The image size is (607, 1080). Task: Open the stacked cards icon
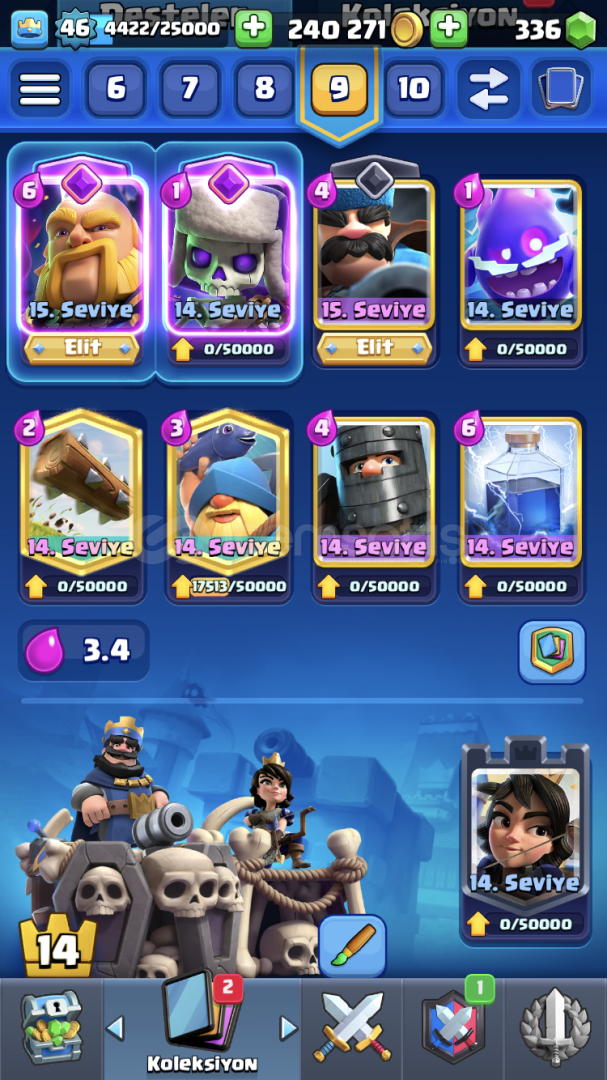tap(561, 89)
